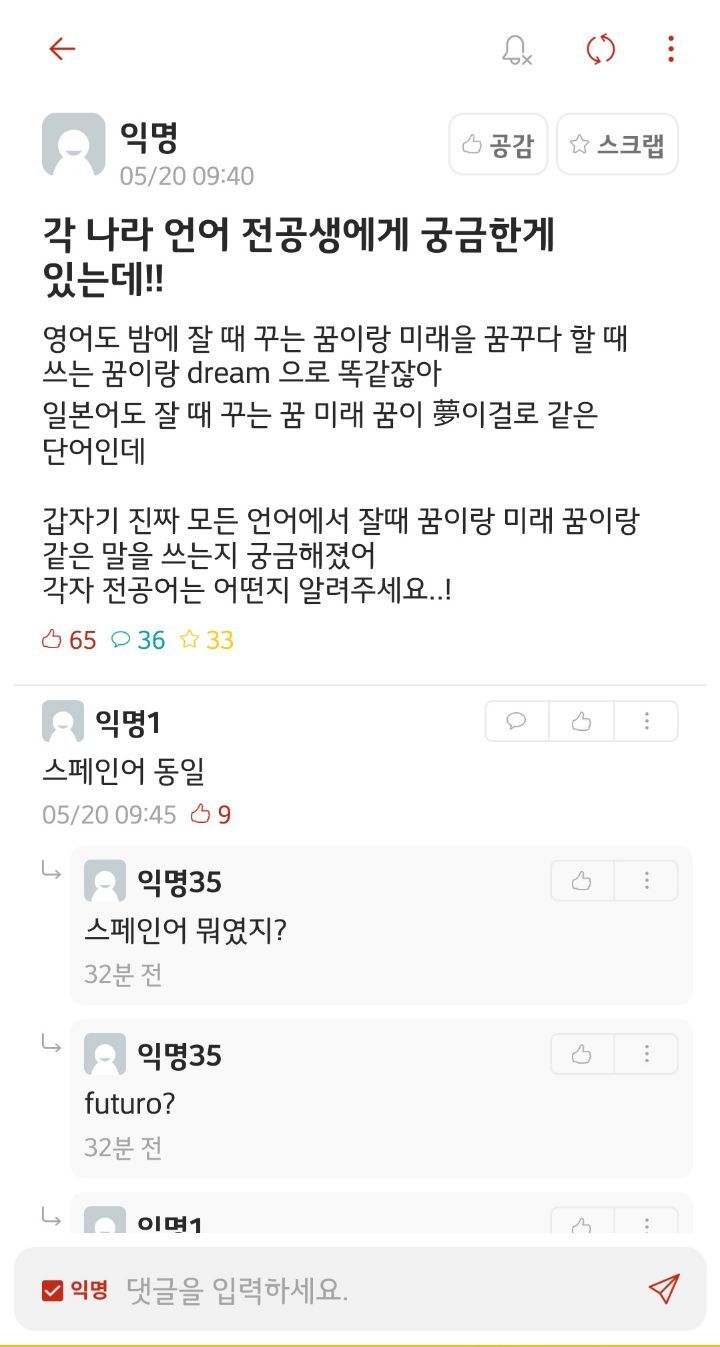Viewport: 720px width, 1347px height.
Task: Like 익명35's reply futuro?
Action: (582, 1054)
